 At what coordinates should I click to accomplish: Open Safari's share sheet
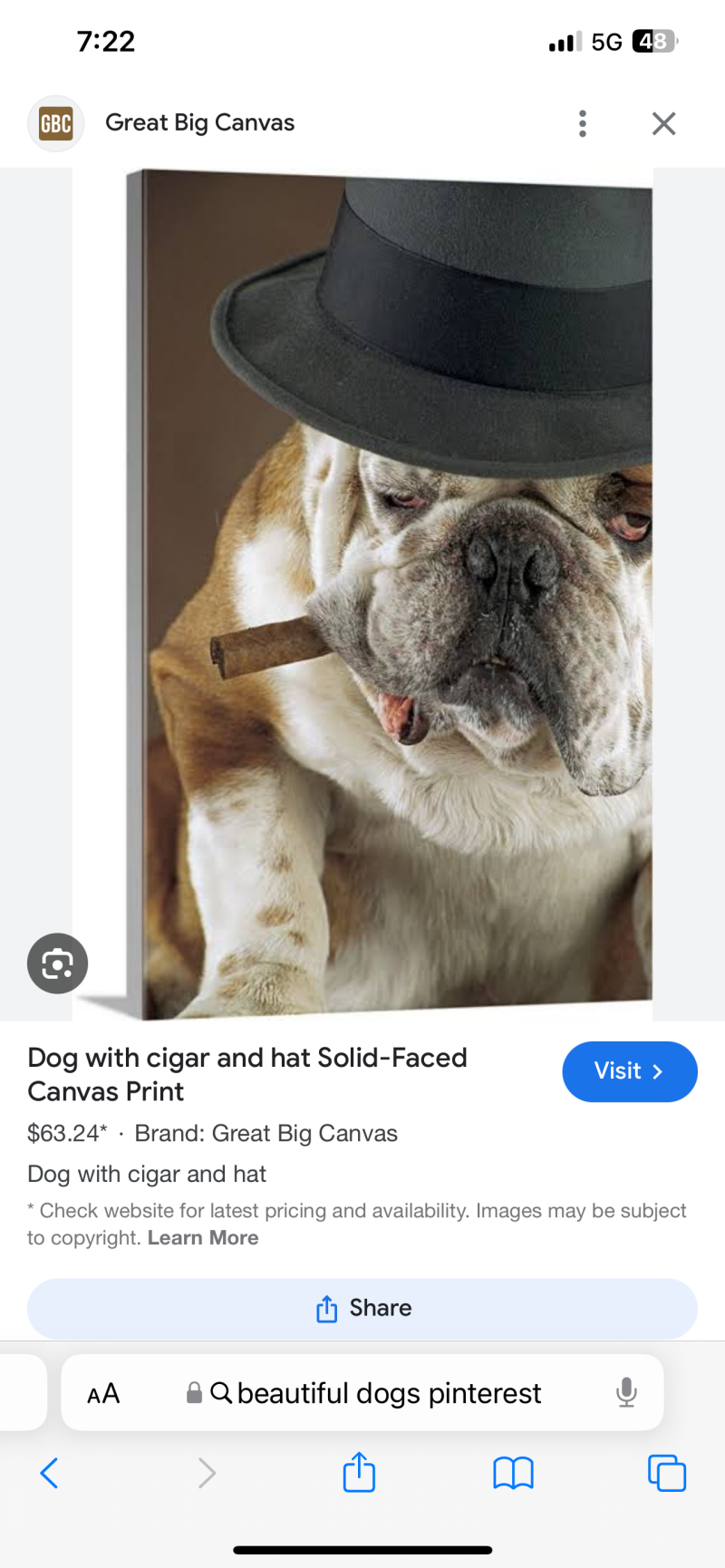(x=359, y=1473)
